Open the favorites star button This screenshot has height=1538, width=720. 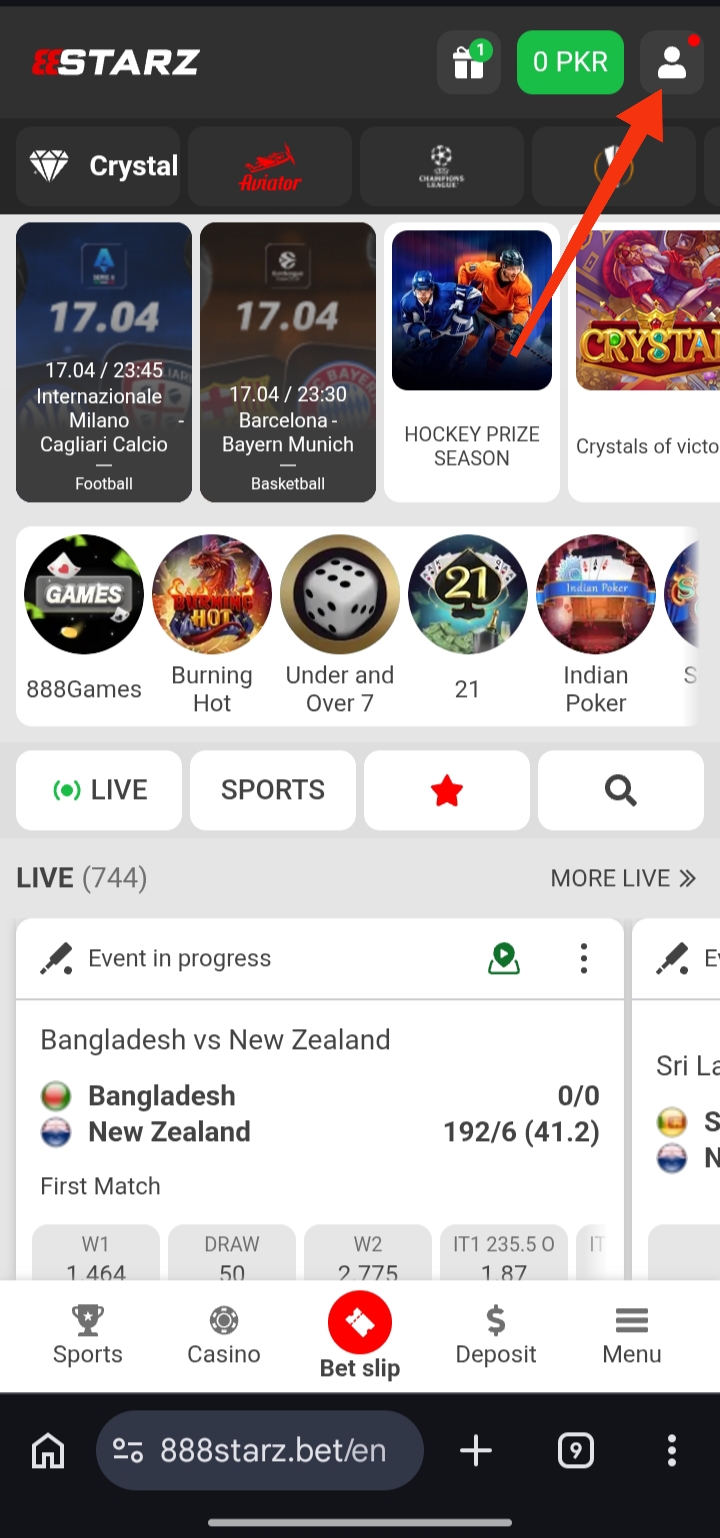447,791
